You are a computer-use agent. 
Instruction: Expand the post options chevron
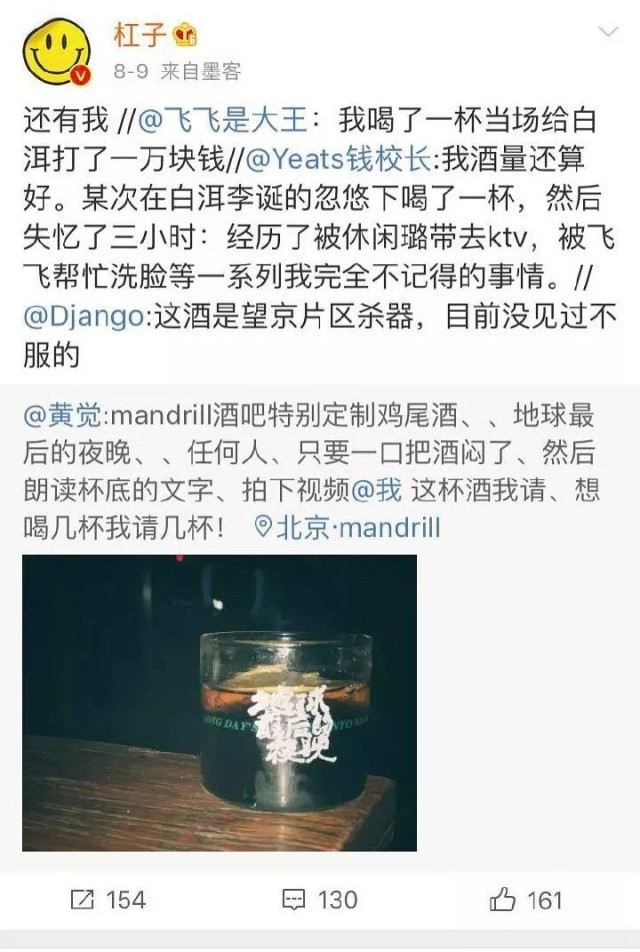tap(608, 33)
